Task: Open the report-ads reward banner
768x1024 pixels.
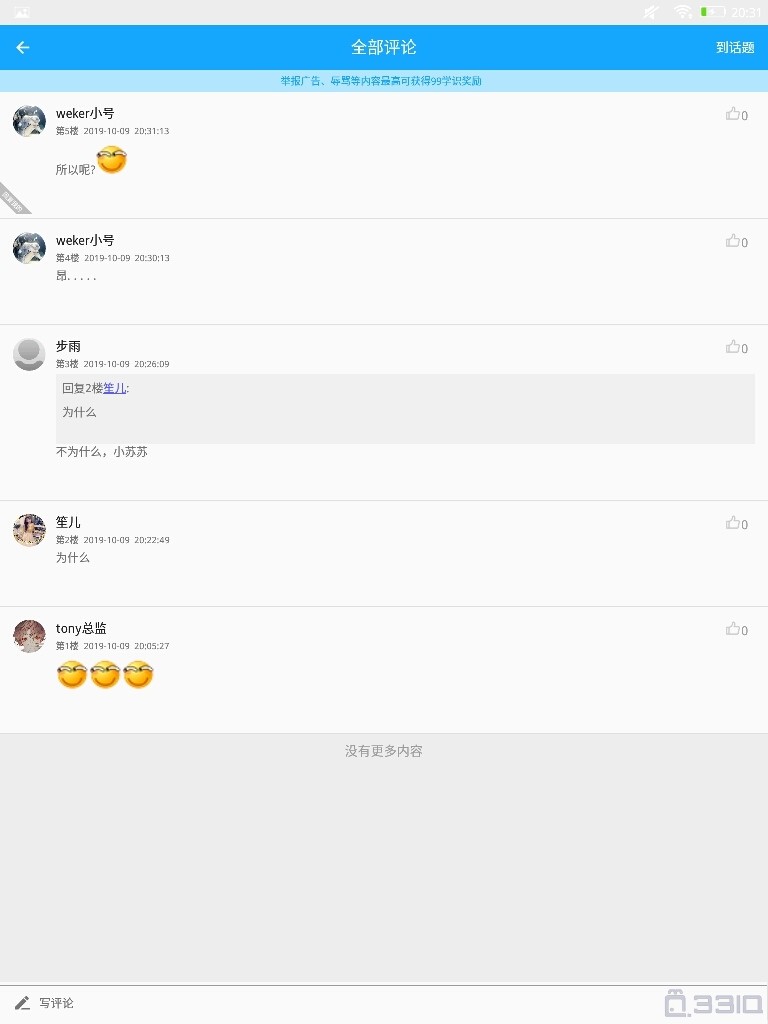Action: pos(381,81)
